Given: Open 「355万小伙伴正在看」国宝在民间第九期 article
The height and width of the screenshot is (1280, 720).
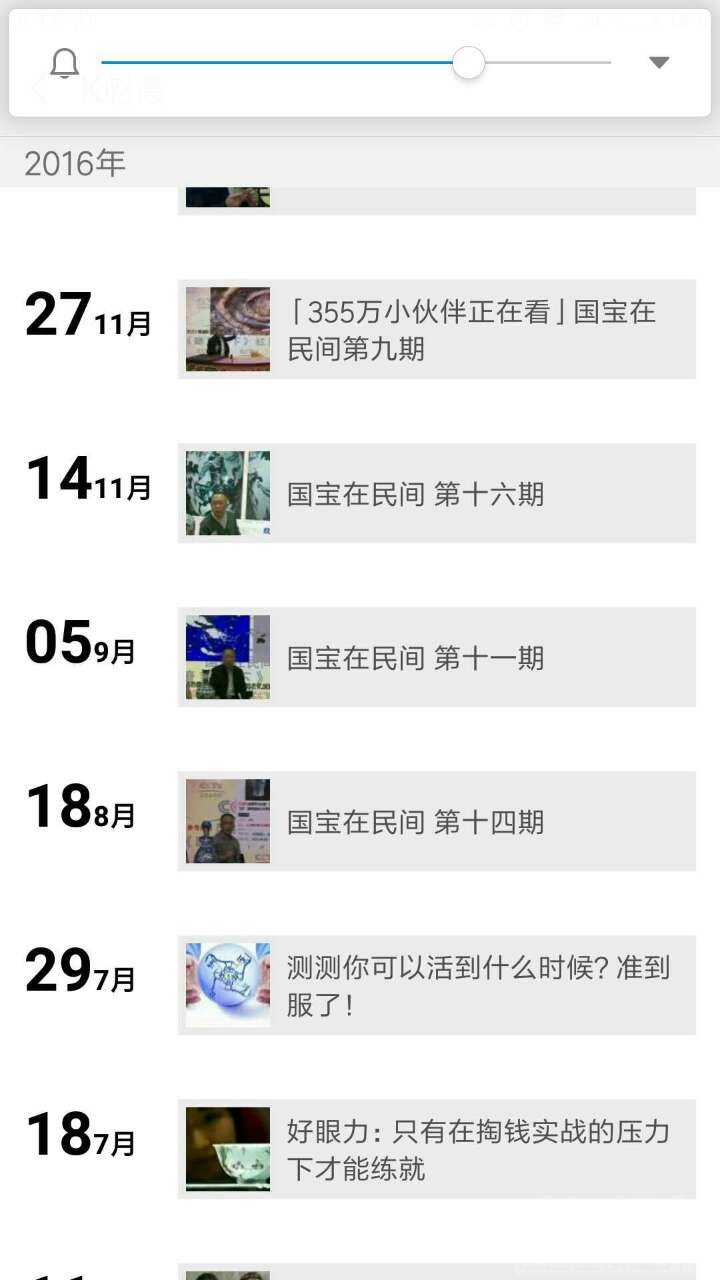Looking at the screenshot, I should [437, 330].
